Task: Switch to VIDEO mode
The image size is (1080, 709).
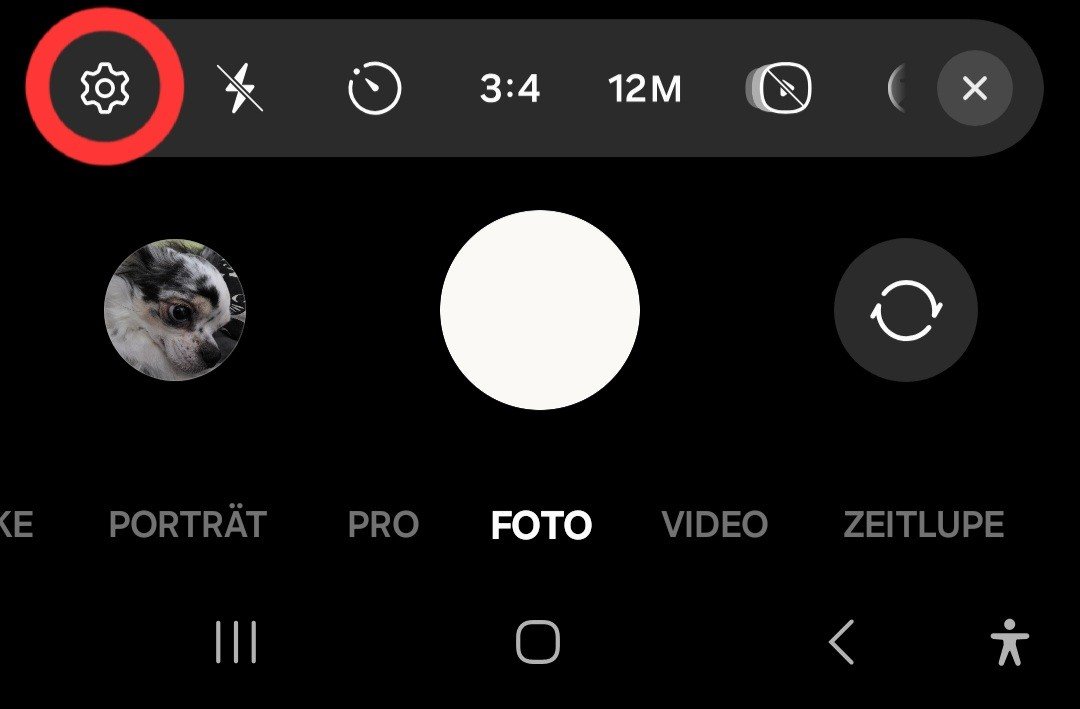Action: 714,524
